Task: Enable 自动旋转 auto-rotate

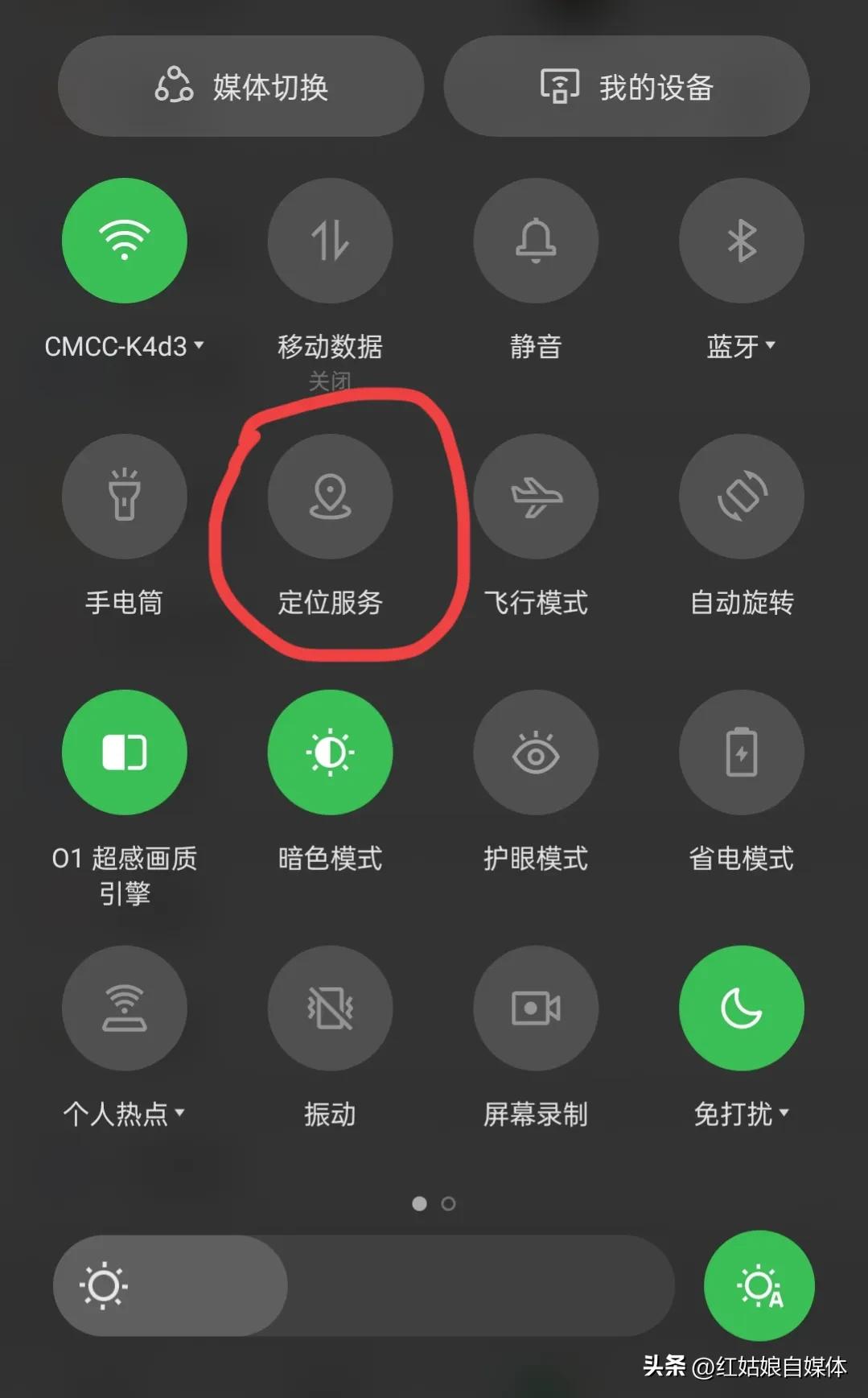Action: [x=741, y=496]
